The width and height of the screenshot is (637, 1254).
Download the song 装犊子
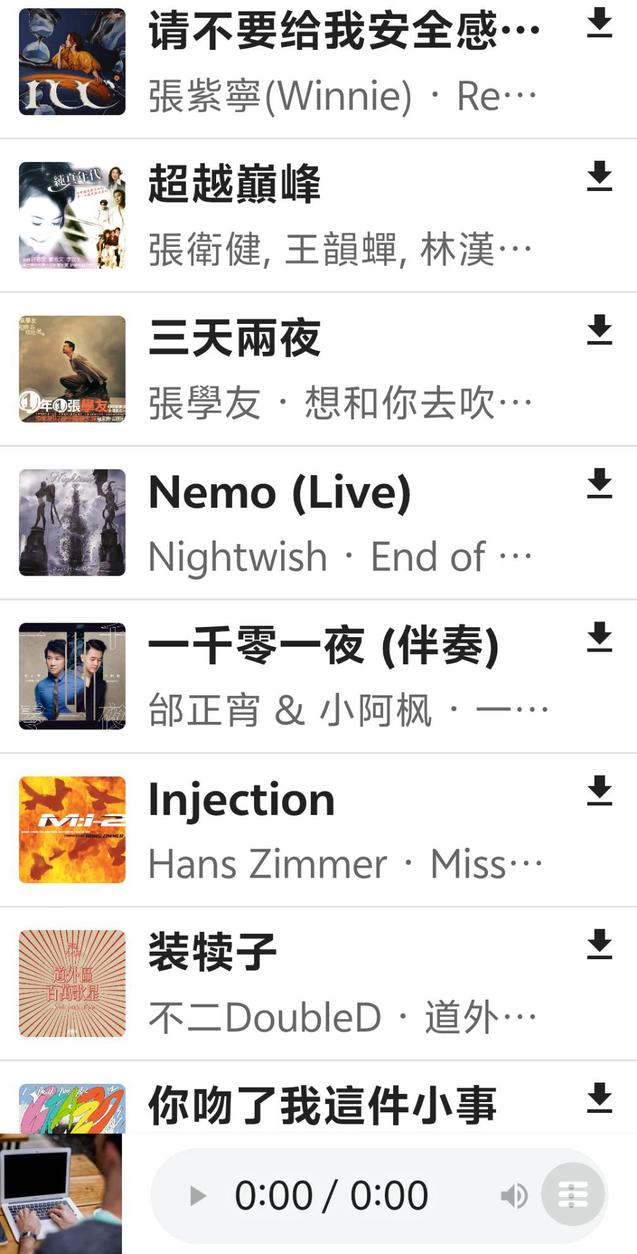coord(599,944)
